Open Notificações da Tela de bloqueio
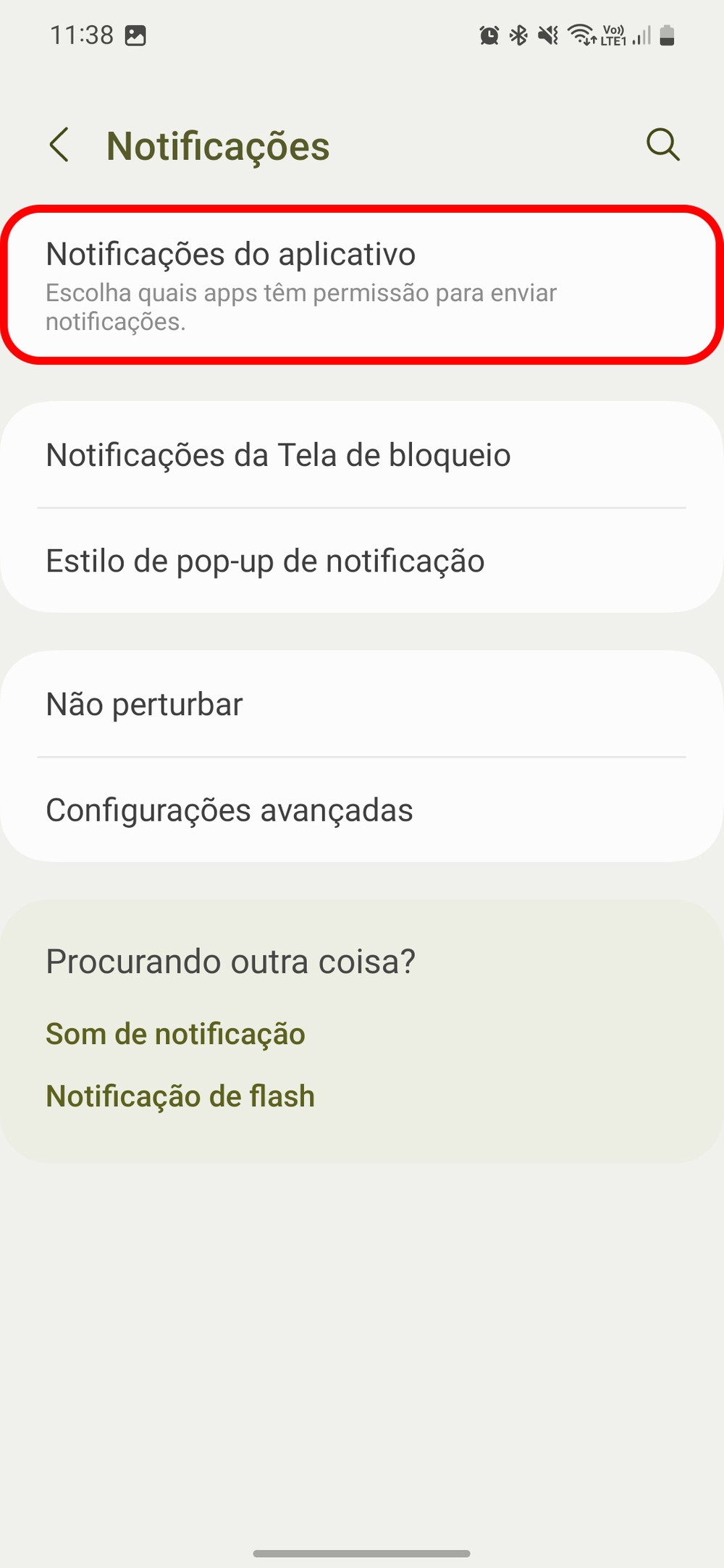The width and height of the screenshot is (724, 1568). (x=362, y=455)
